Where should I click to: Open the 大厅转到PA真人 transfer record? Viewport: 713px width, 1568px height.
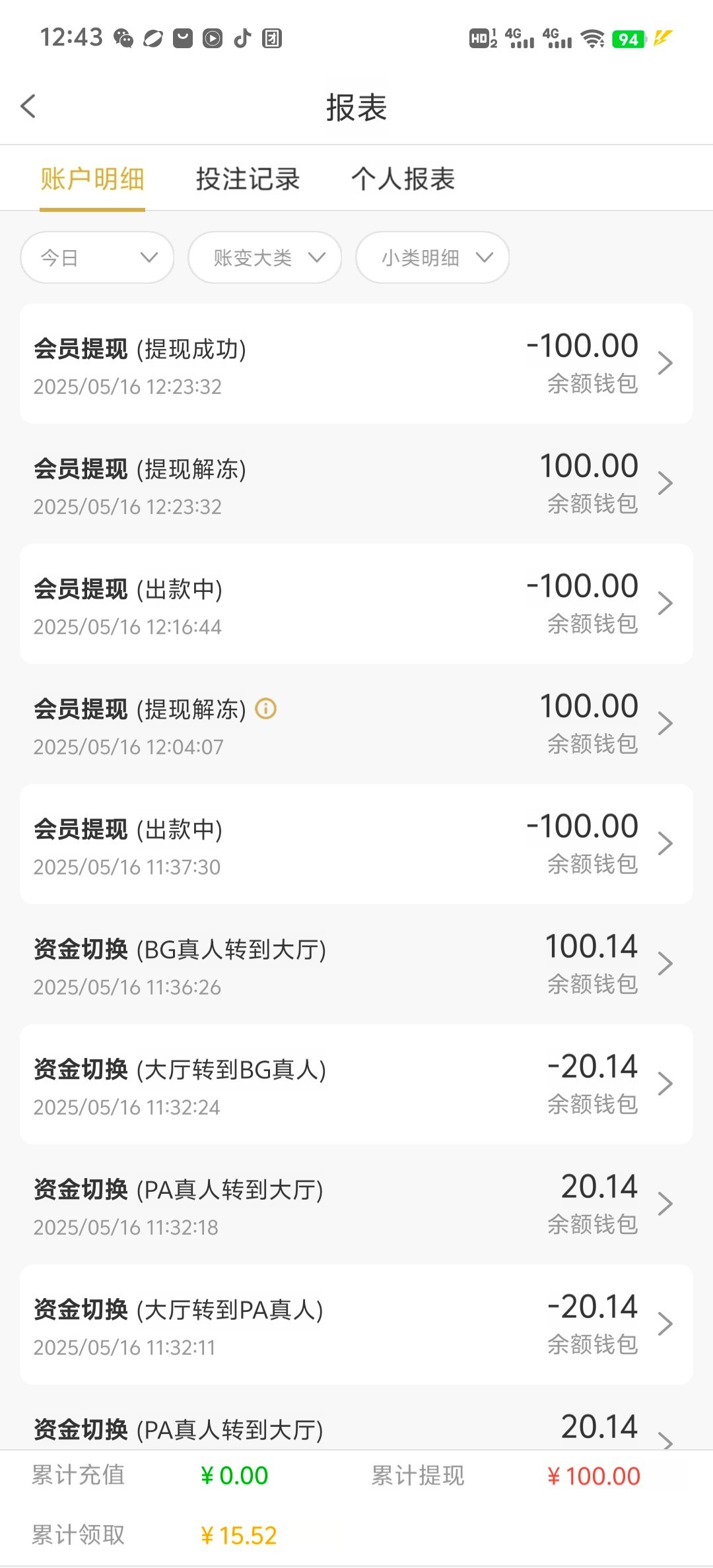pyautogui.click(x=356, y=1324)
